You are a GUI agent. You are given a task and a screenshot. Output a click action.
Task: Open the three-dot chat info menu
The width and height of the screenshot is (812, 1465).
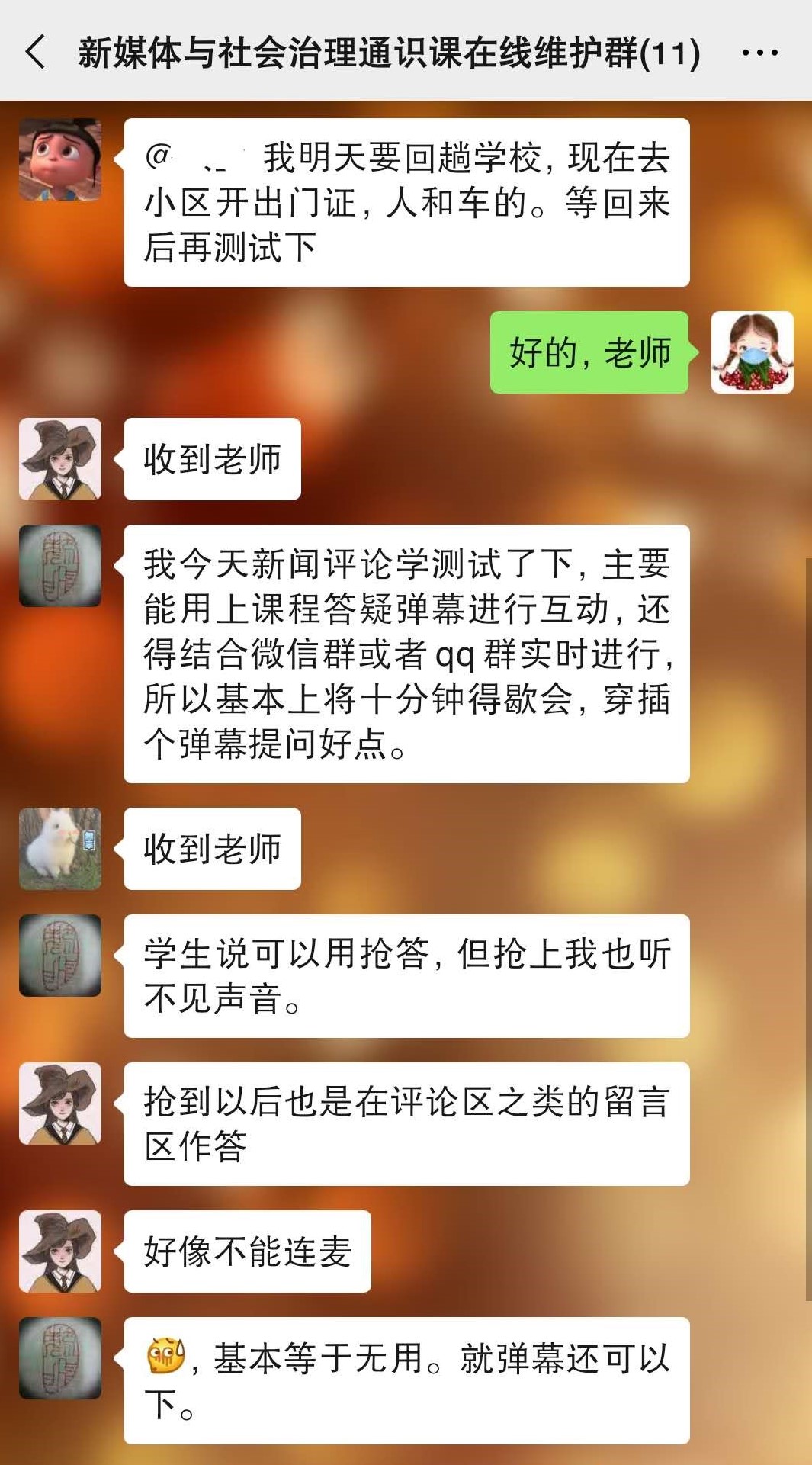pos(759,53)
